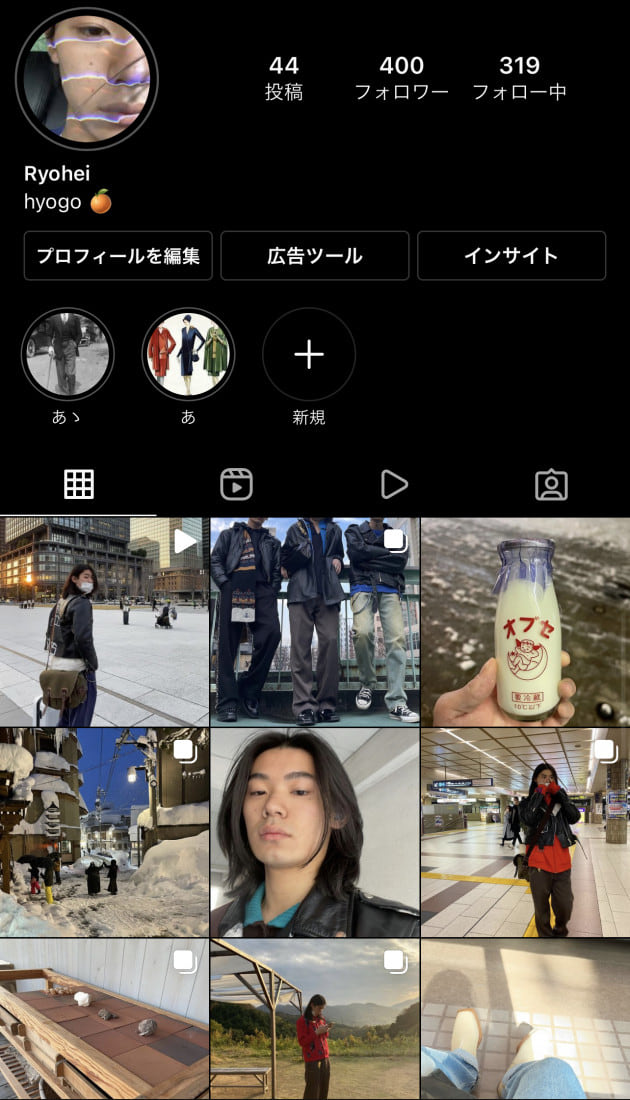This screenshot has height=1100, width=630.
Task: Open the あゝ story highlight
Action: (x=68, y=355)
